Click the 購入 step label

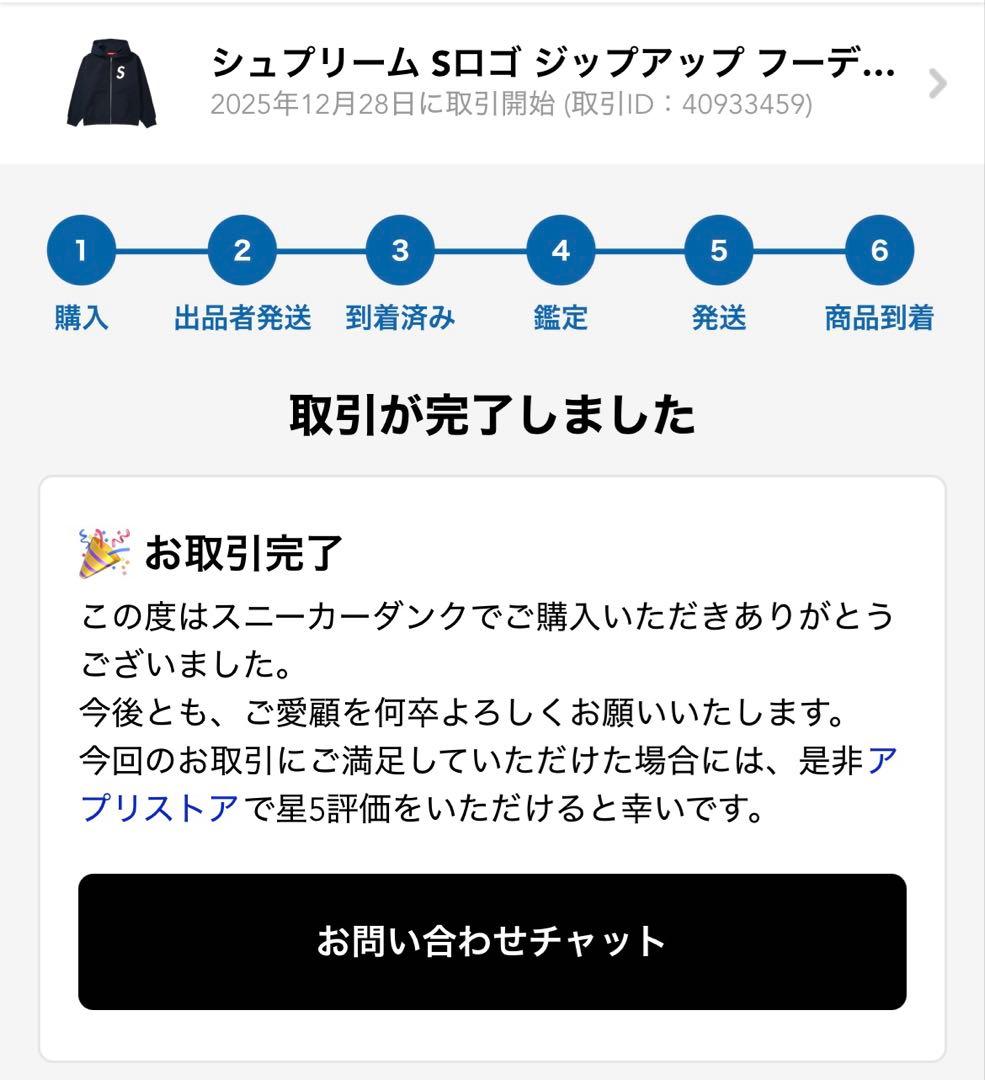tap(80, 318)
